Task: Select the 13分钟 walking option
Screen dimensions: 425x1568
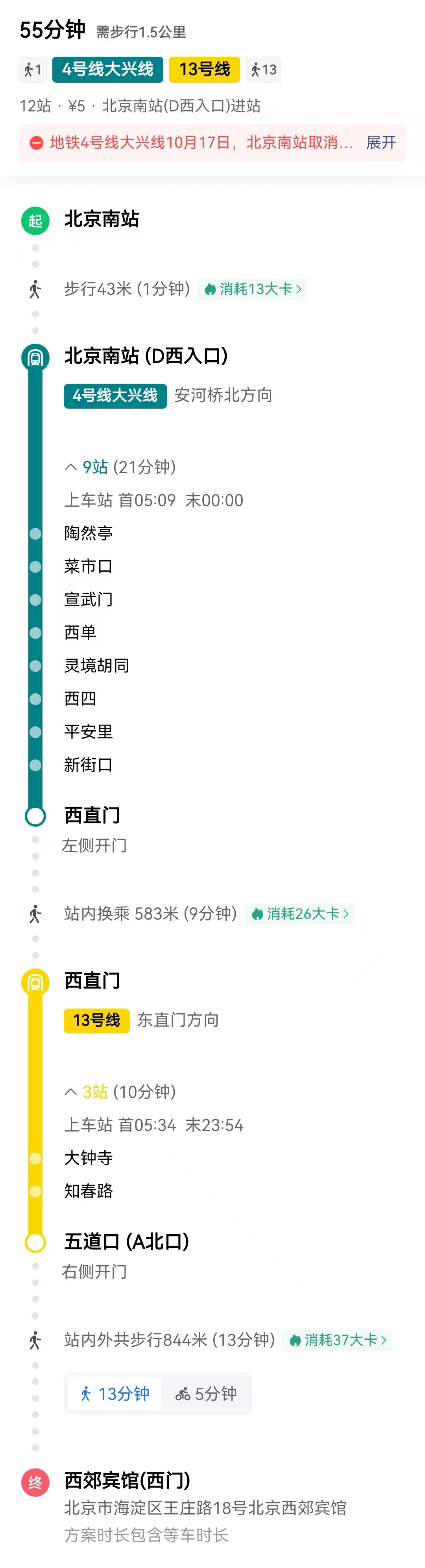Action: (x=115, y=1393)
